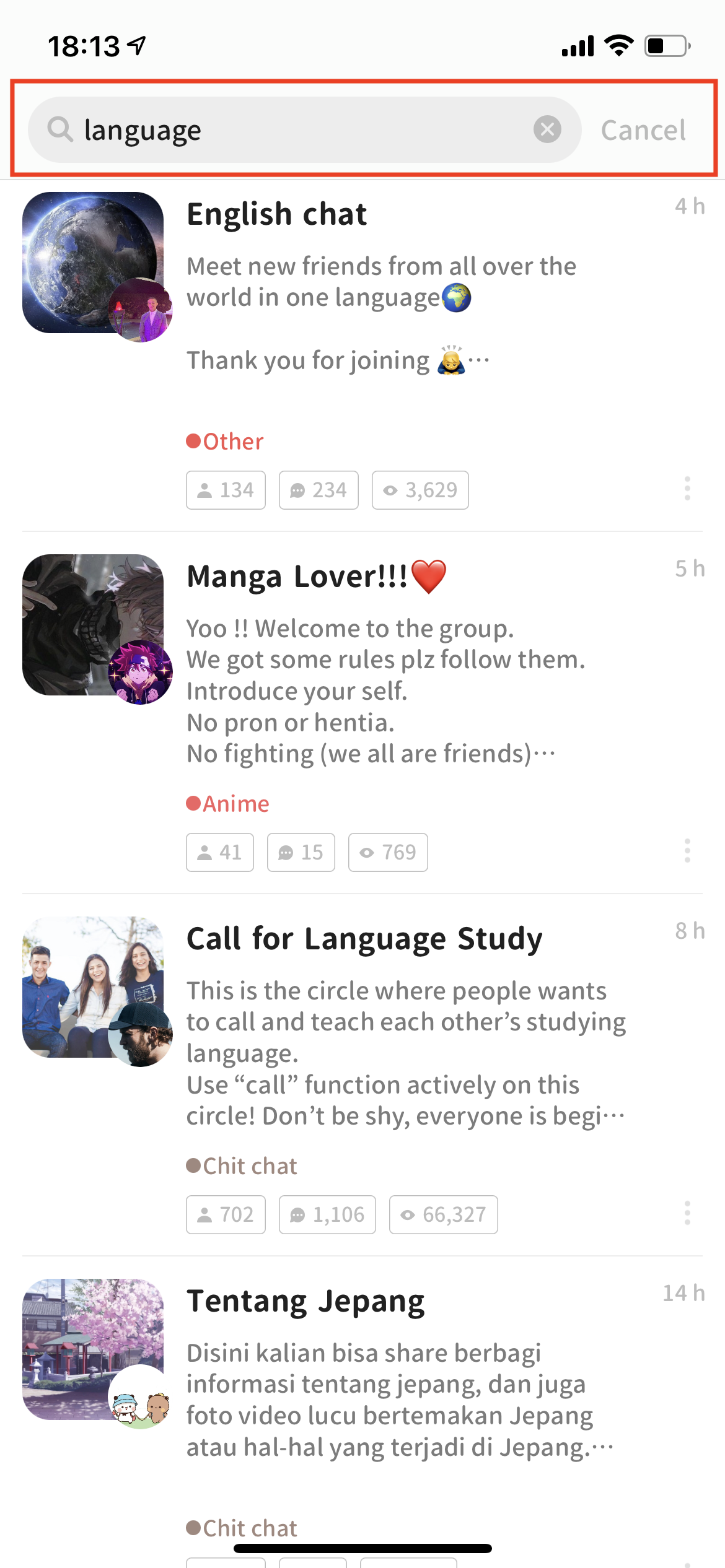The image size is (725, 1568).
Task: Cancel the search
Action: [643, 130]
